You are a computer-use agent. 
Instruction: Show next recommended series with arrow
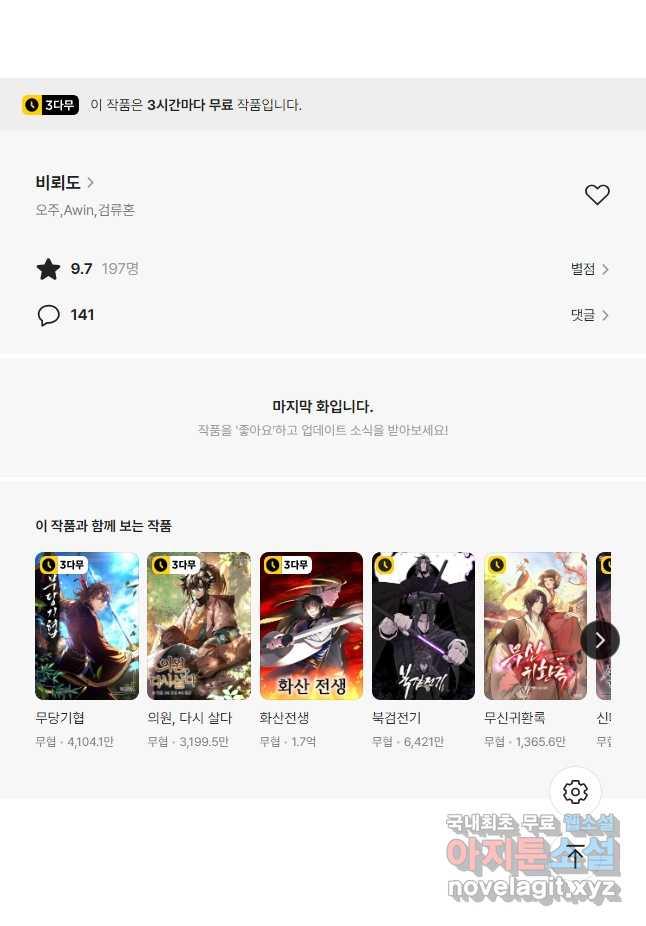tap(599, 640)
